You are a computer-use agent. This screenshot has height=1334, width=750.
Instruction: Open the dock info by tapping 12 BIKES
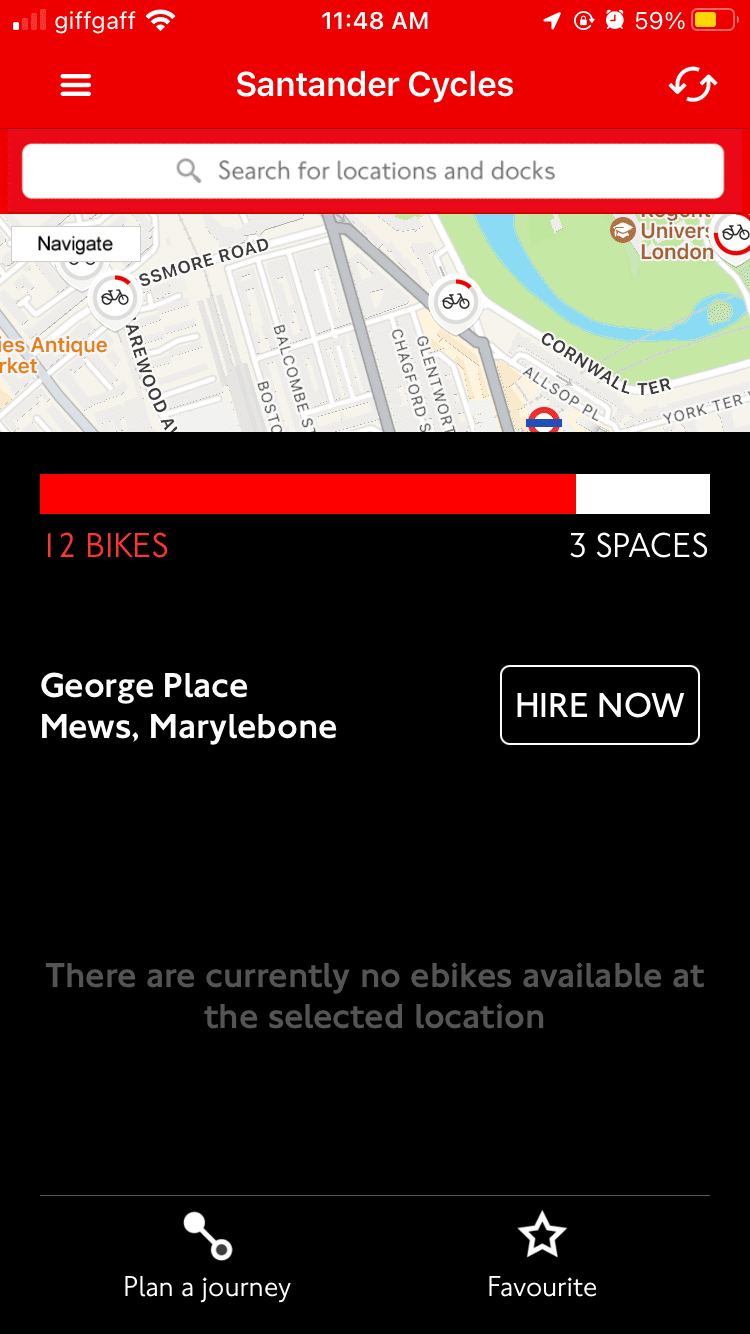tap(105, 545)
